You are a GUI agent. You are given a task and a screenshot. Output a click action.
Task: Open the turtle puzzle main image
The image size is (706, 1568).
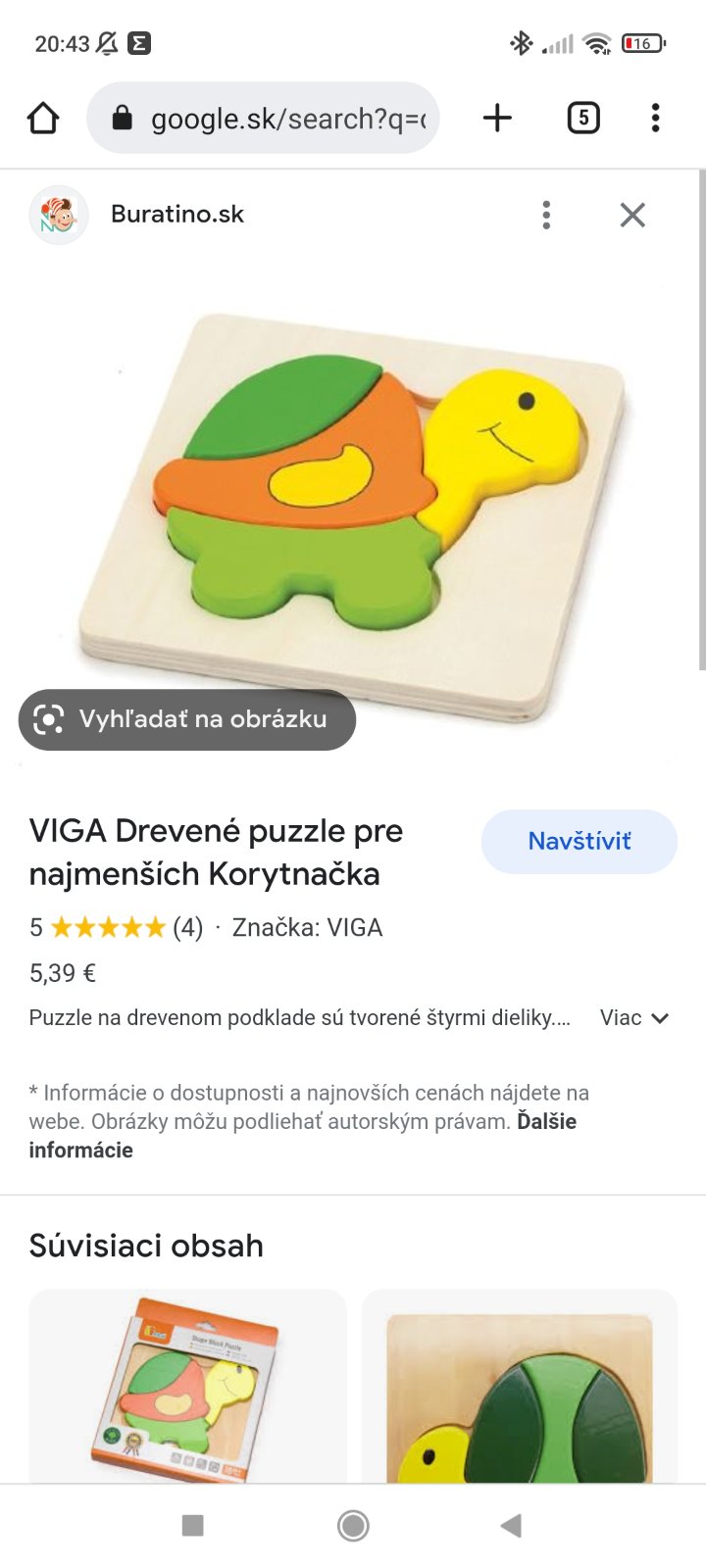click(x=353, y=510)
